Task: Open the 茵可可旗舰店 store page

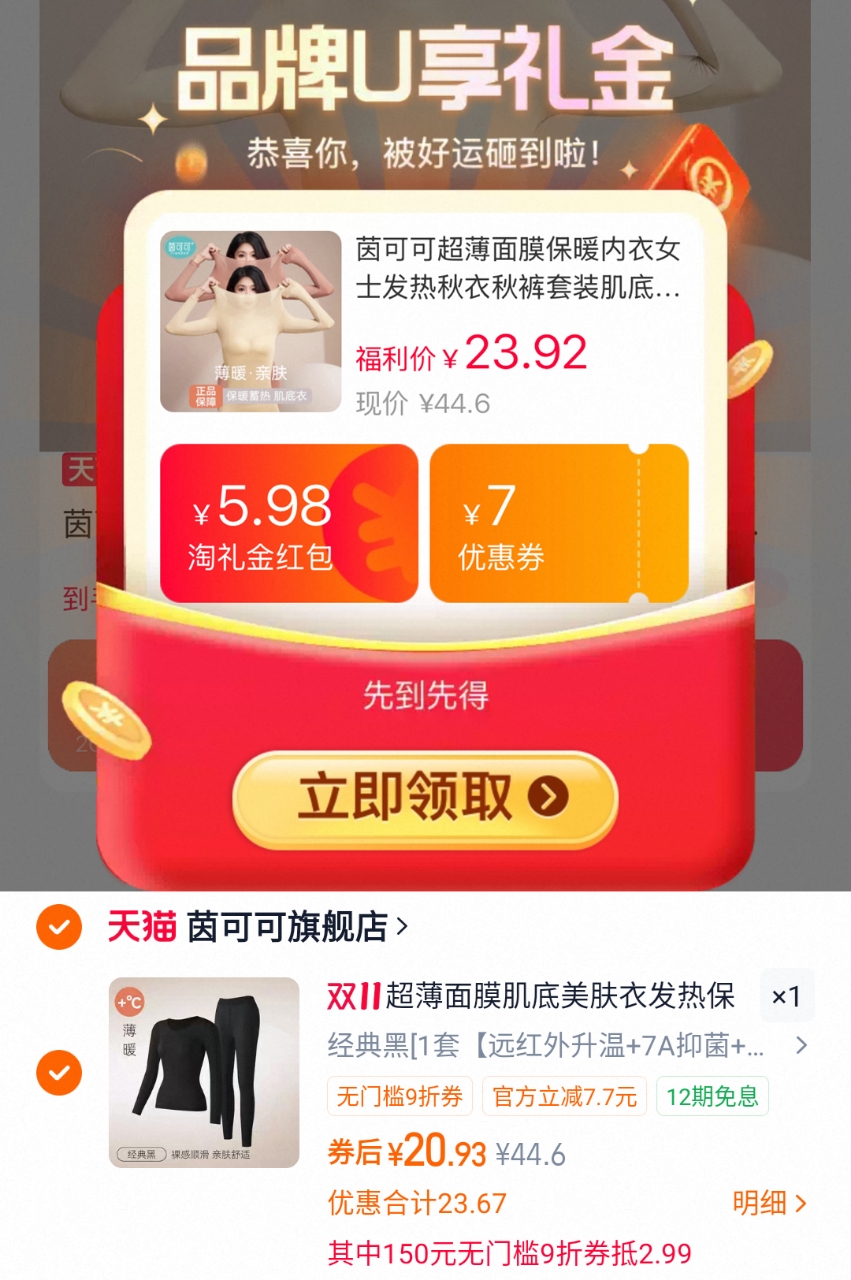Action: (x=287, y=925)
